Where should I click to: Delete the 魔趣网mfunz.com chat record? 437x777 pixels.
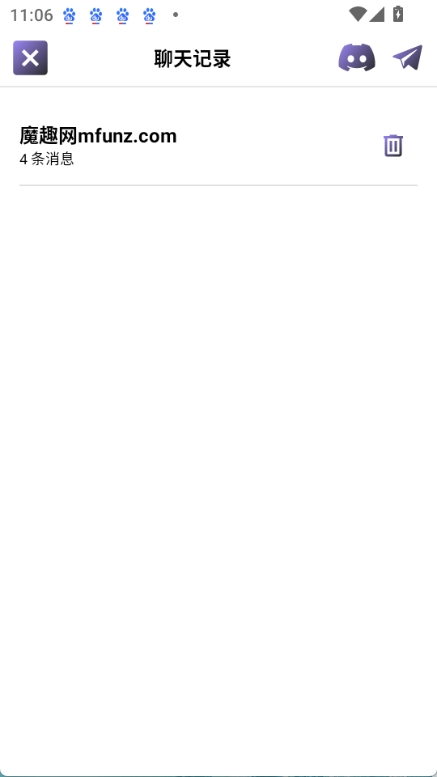pos(393,146)
